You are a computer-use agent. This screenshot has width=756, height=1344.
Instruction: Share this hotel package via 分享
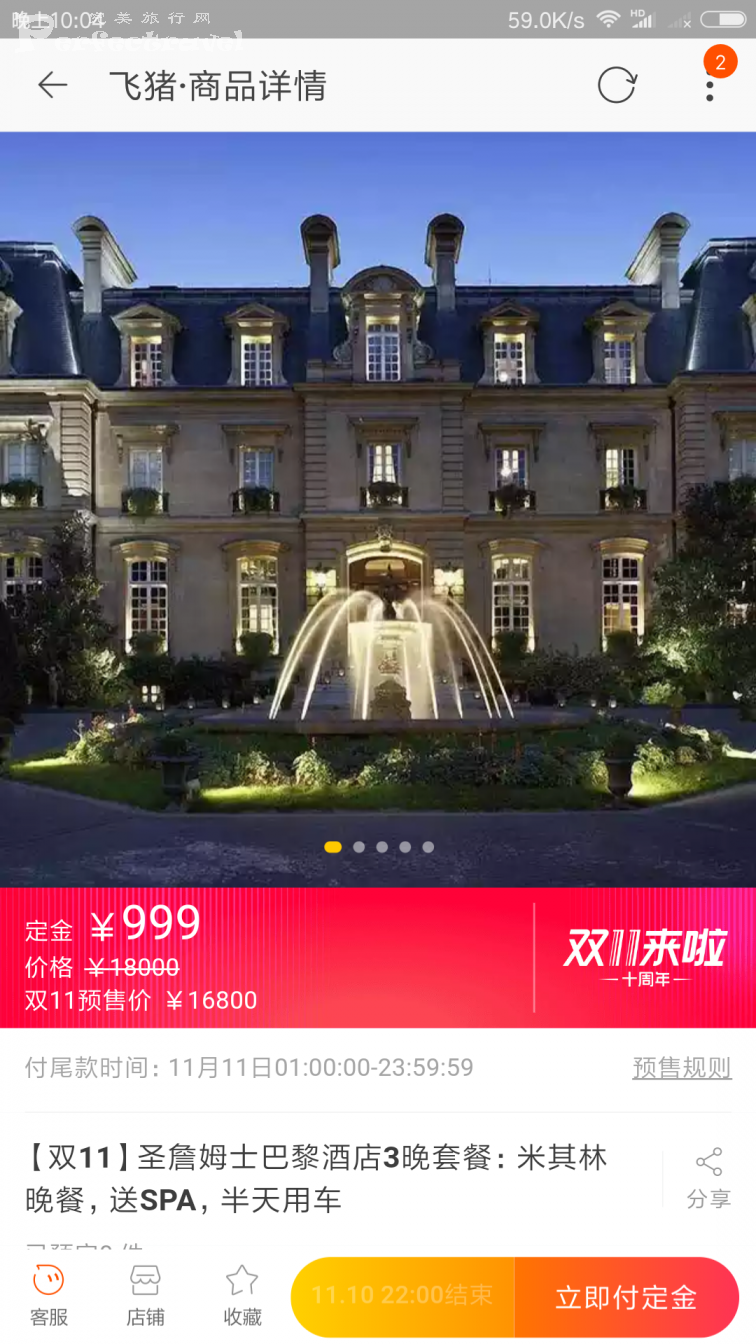pyautogui.click(x=708, y=1178)
